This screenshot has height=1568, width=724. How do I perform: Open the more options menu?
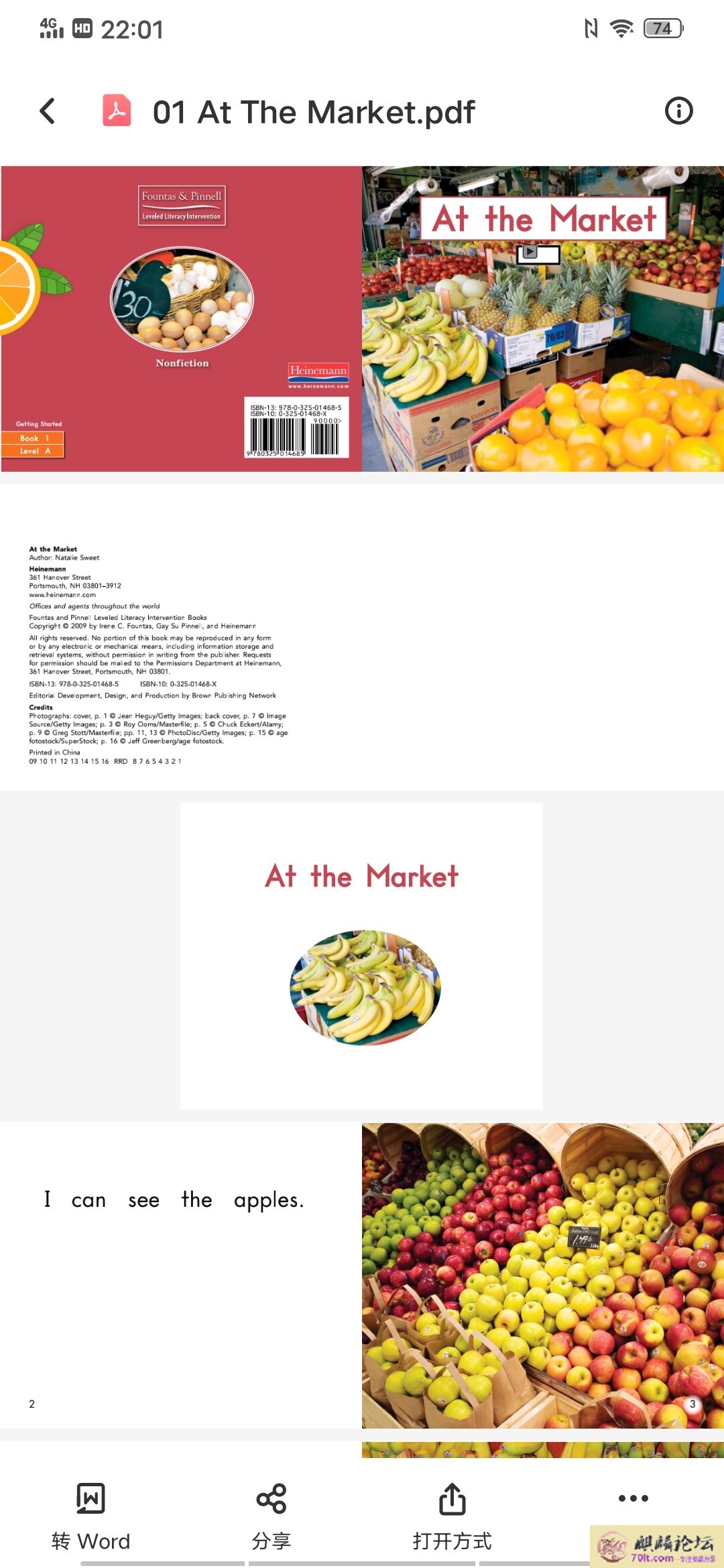(633, 1498)
